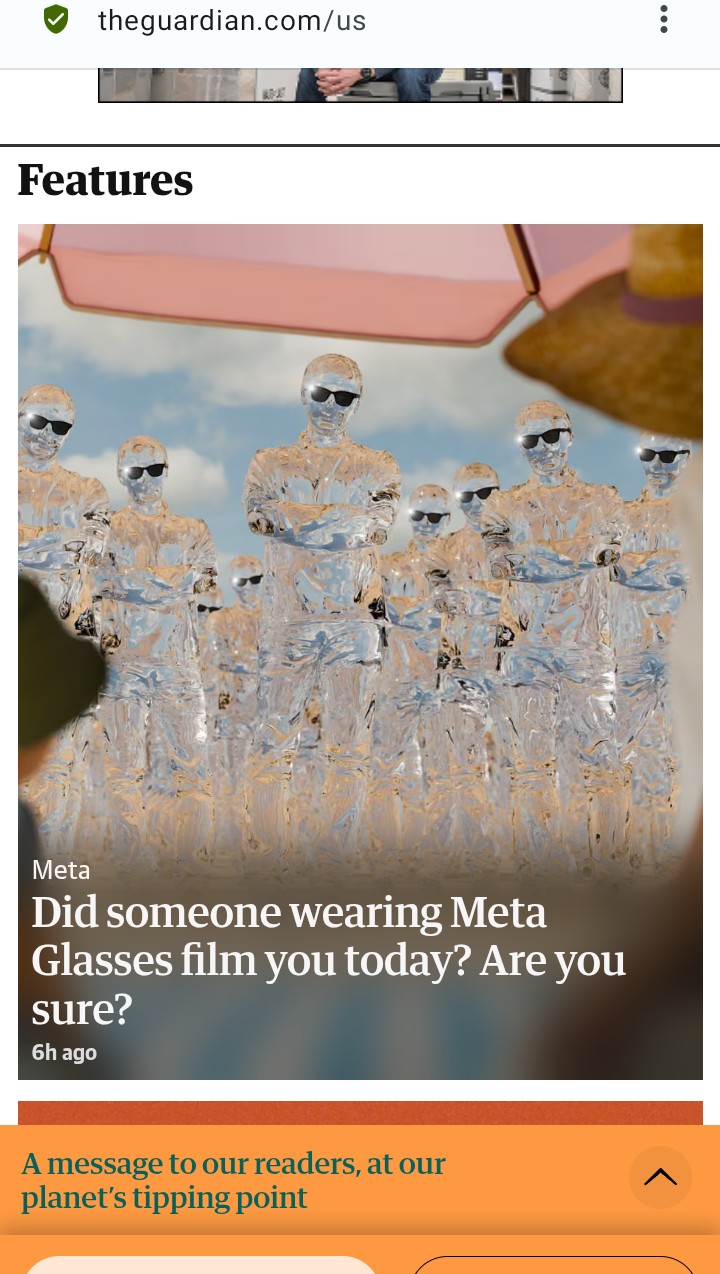Open the browser overflow menu

(663, 19)
